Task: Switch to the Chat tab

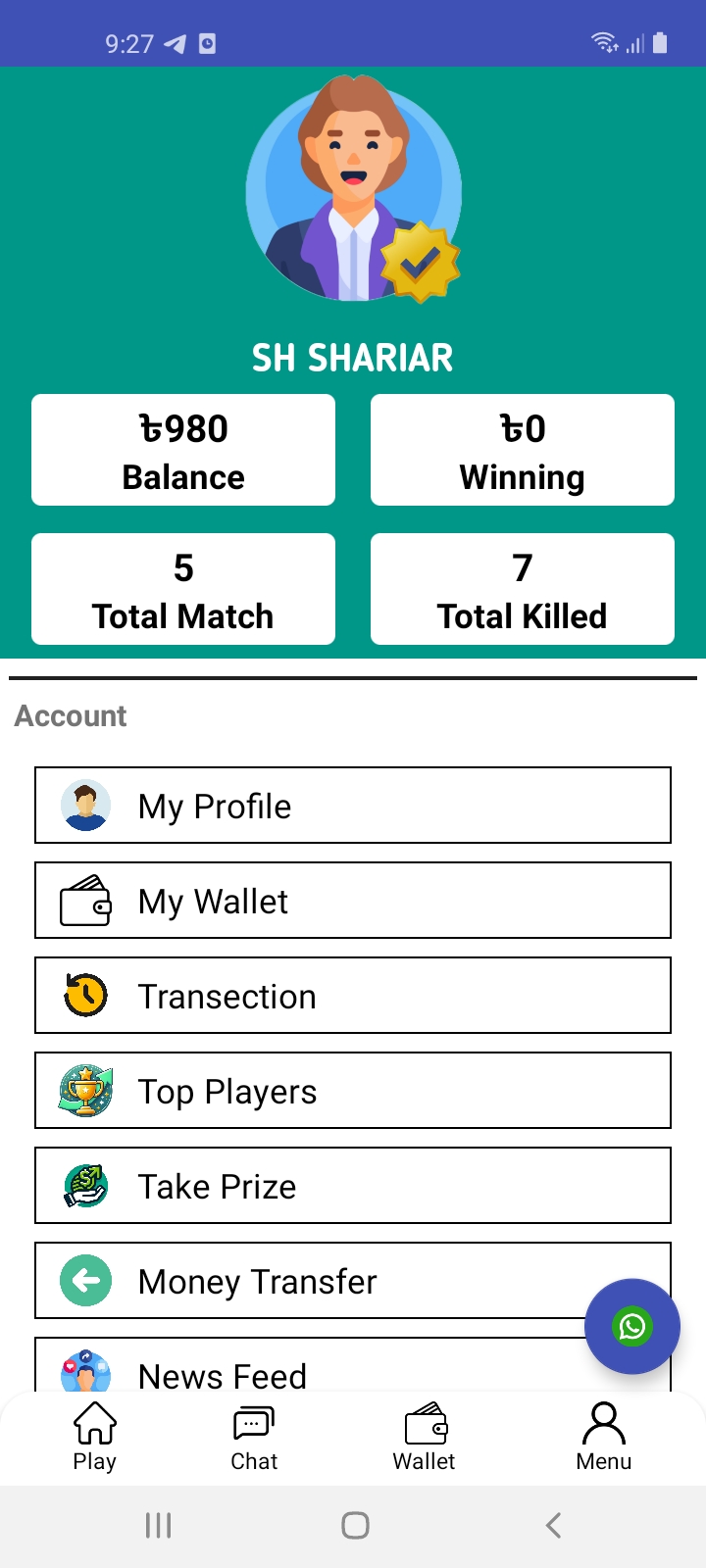Action: (254, 1437)
